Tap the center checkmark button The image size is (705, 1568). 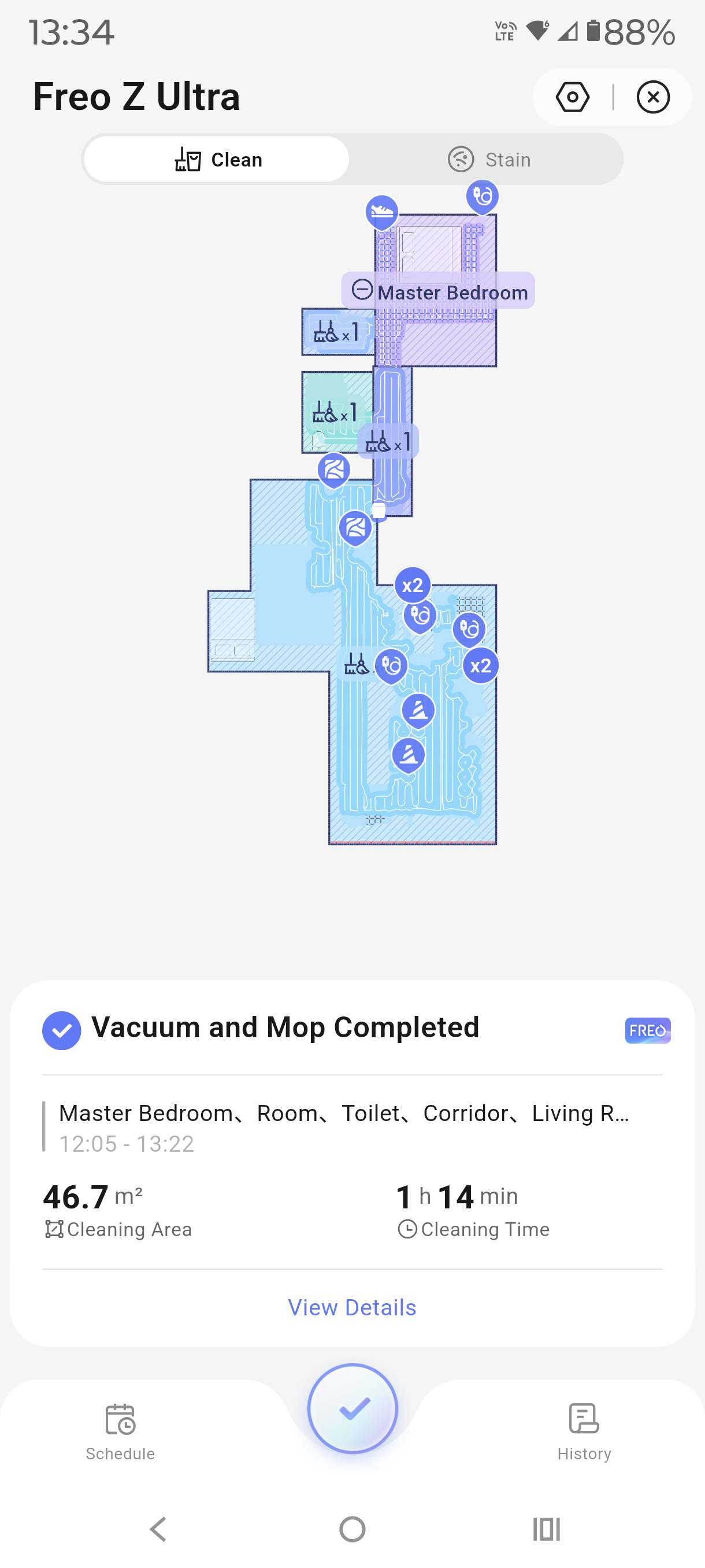click(x=352, y=1408)
